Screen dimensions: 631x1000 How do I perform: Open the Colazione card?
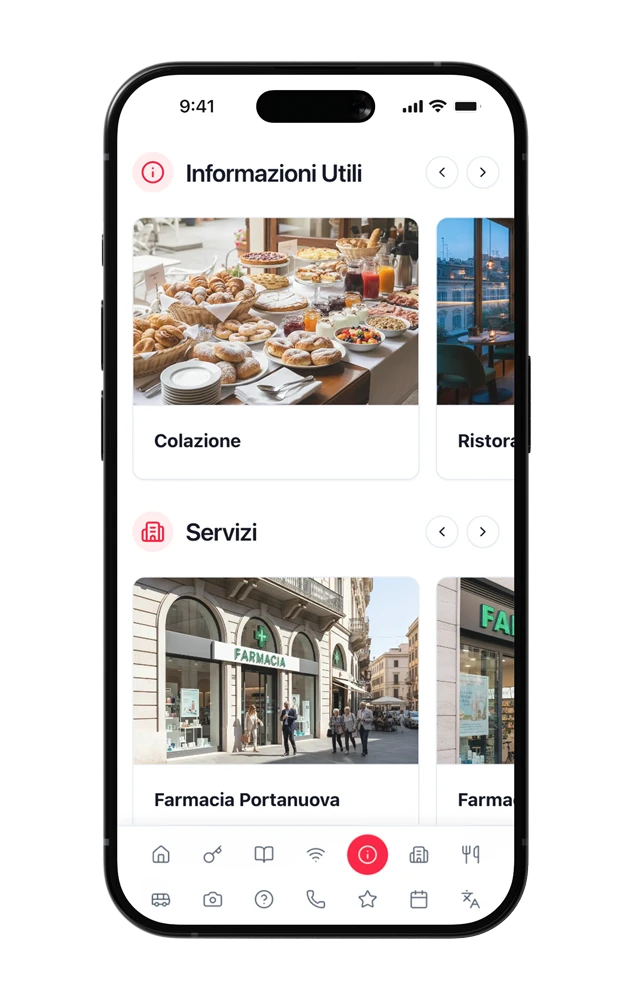click(x=275, y=347)
